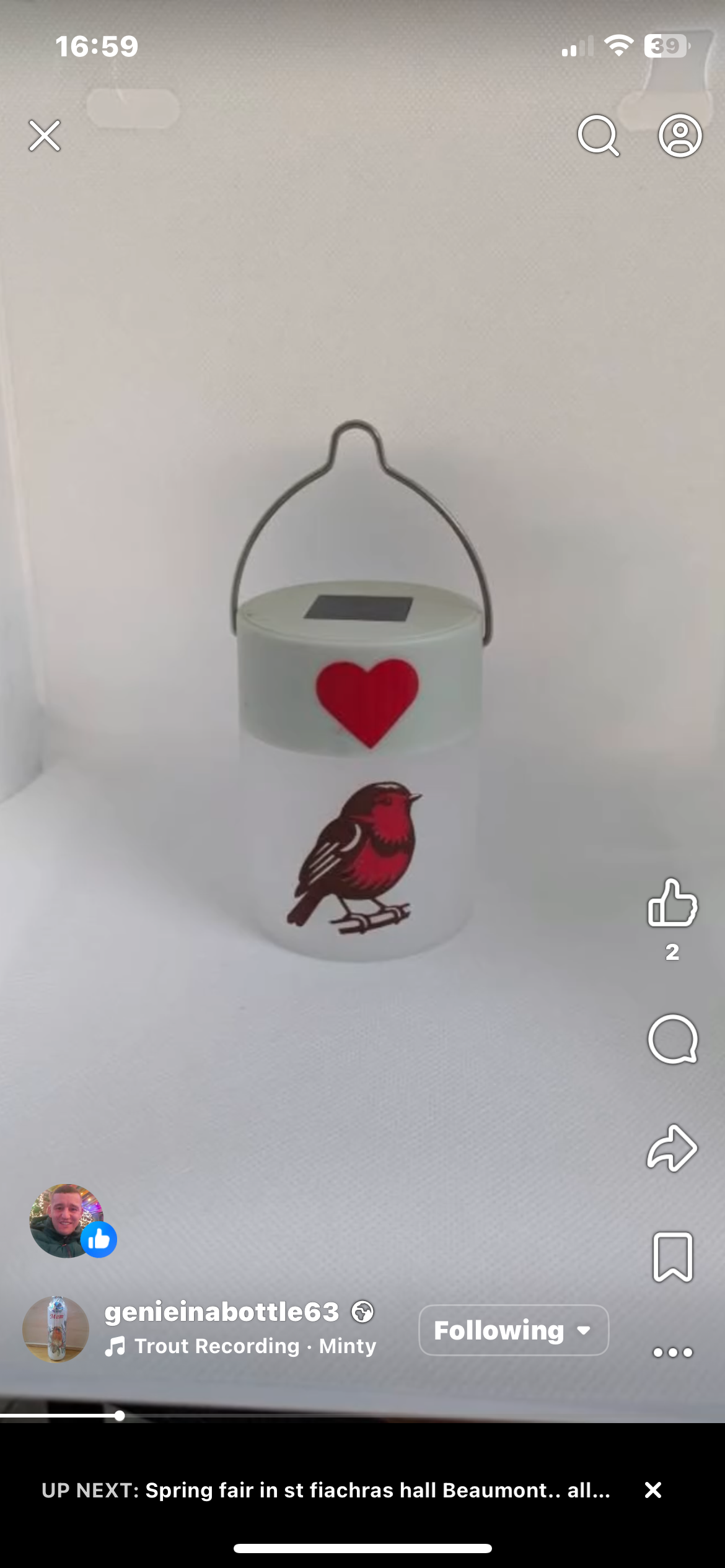Expand the Following dropdown button
Image resolution: width=725 pixels, height=1568 pixels.
(x=514, y=1330)
